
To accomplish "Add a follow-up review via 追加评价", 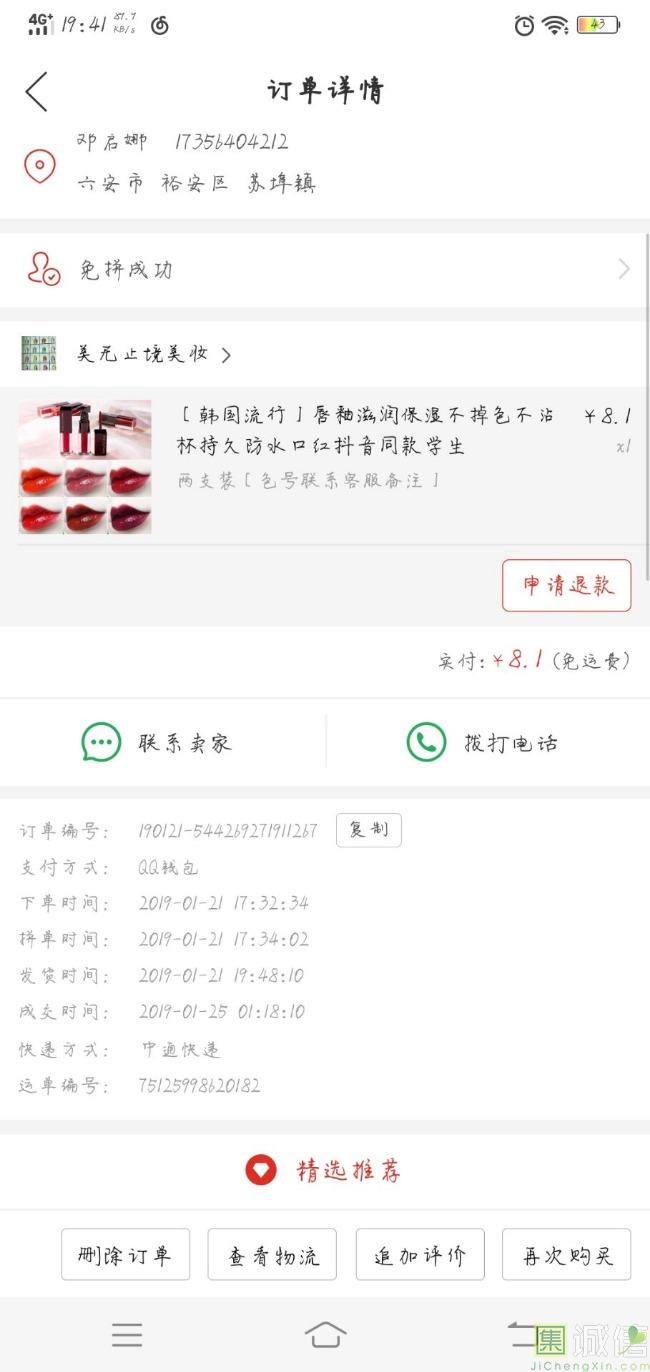I will point(420,1255).
